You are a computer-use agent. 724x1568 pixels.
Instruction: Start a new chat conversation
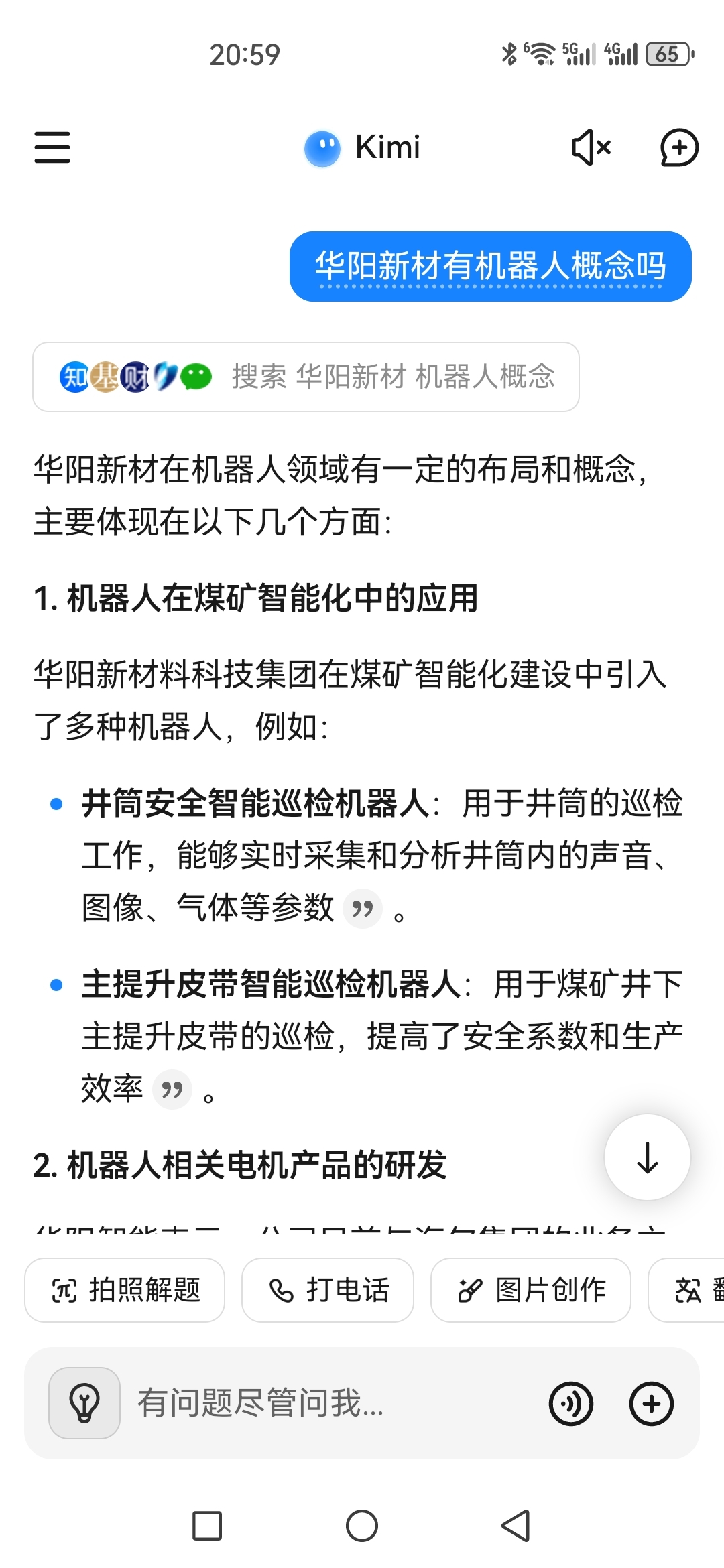click(679, 147)
